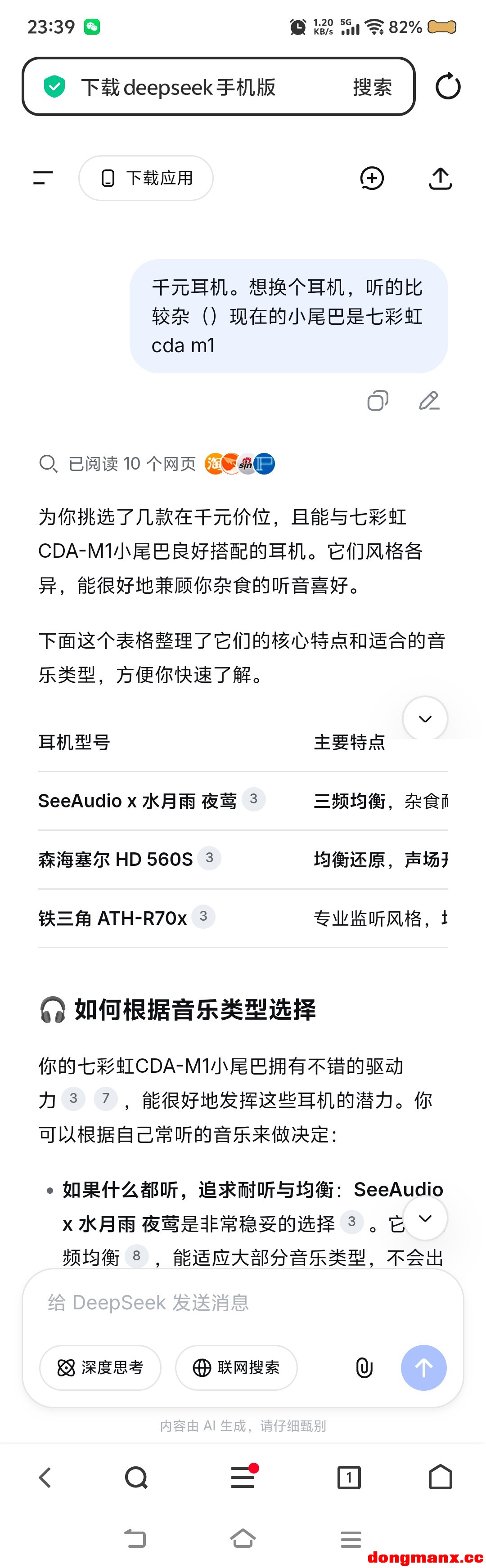Viewport: 486px width, 1568px height.
Task: Copy the user message
Action: tap(378, 401)
